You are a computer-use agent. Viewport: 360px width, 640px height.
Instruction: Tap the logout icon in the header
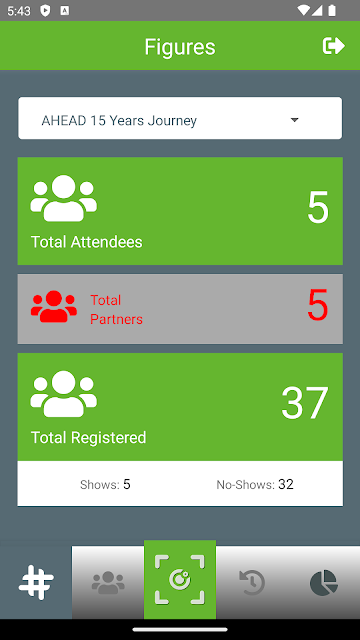coord(333,46)
